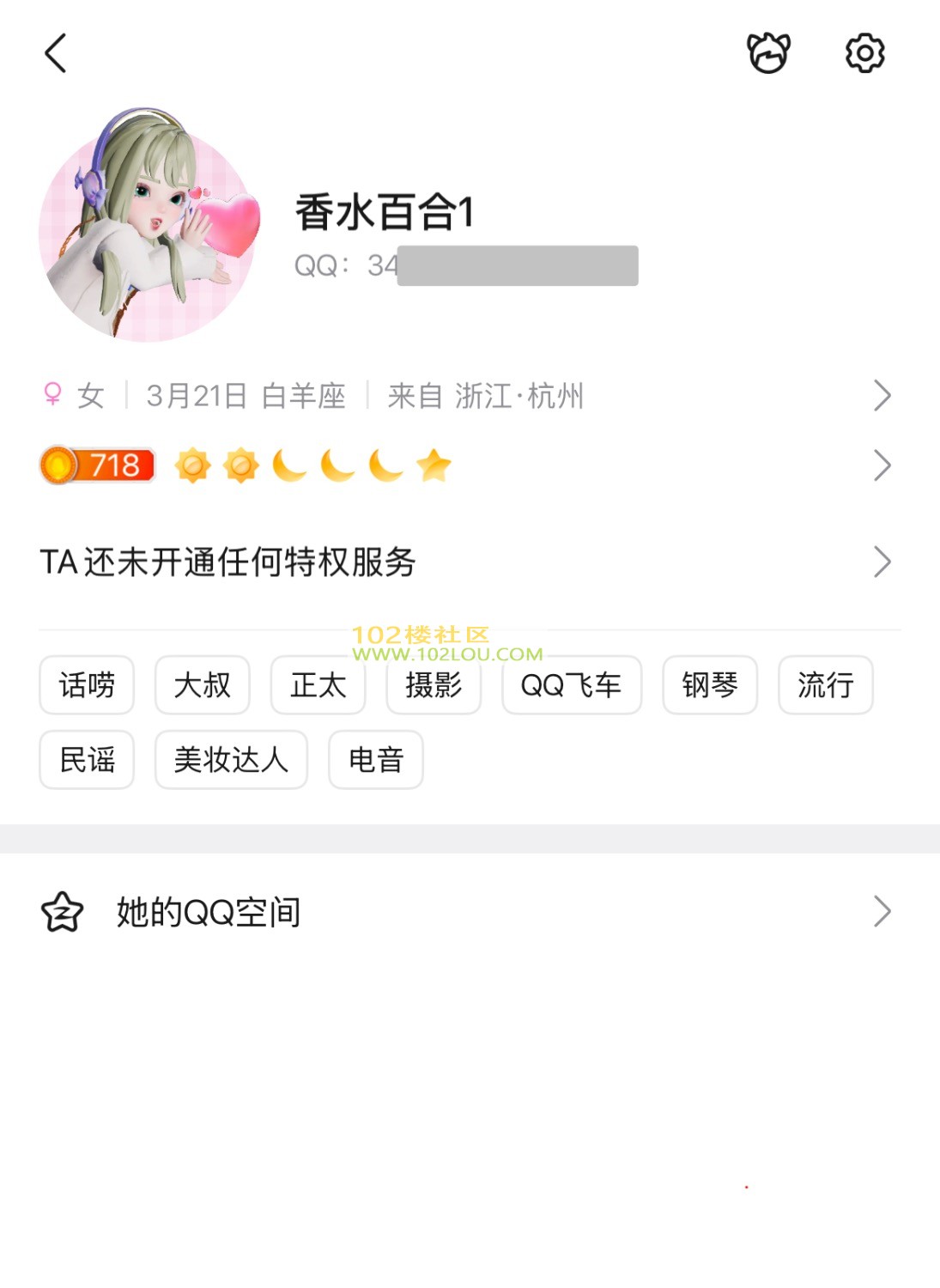Select the 民谣 tag

tap(87, 760)
